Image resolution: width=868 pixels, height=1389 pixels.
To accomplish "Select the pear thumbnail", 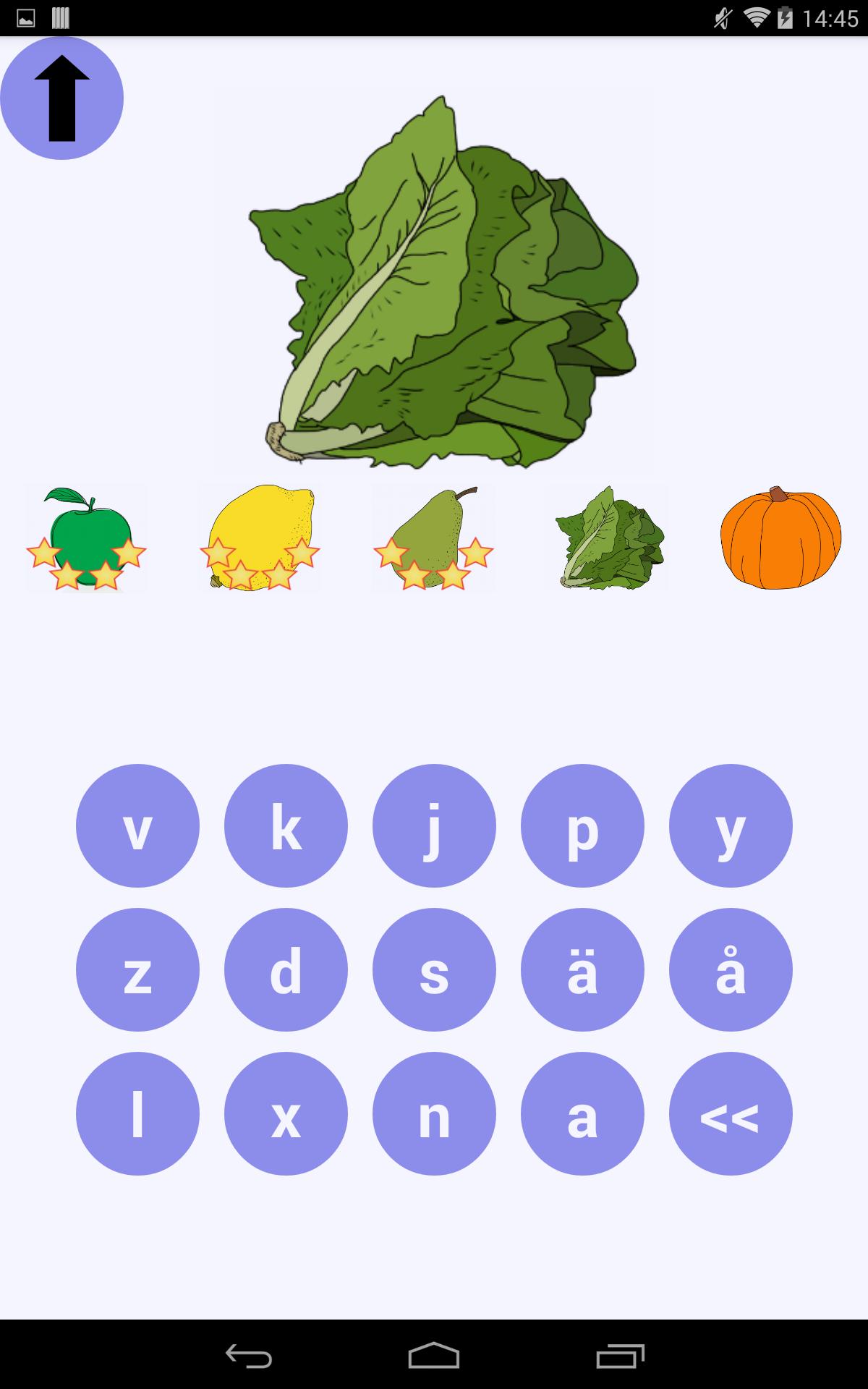I will (x=433, y=538).
